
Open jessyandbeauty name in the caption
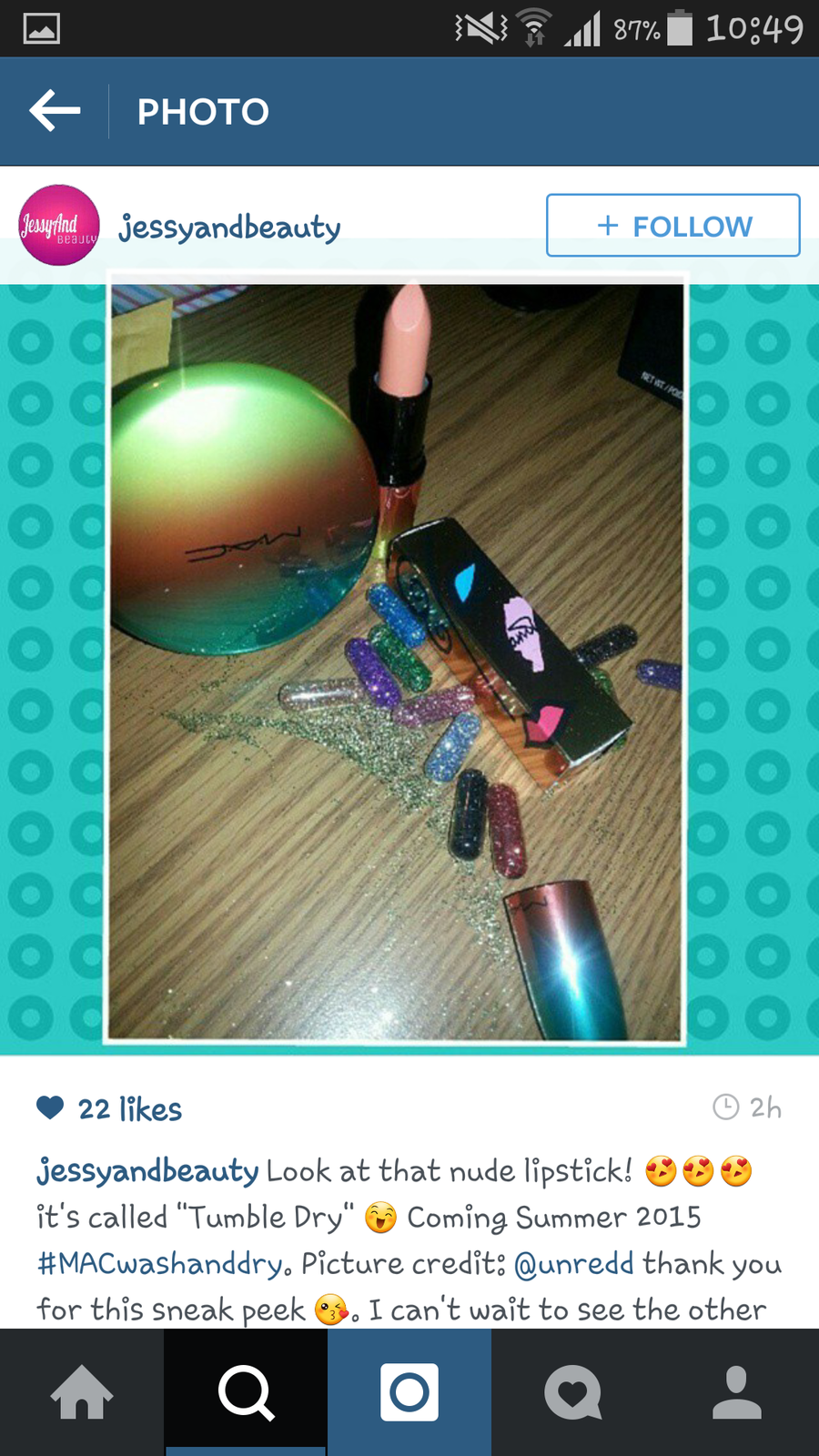(x=147, y=1171)
